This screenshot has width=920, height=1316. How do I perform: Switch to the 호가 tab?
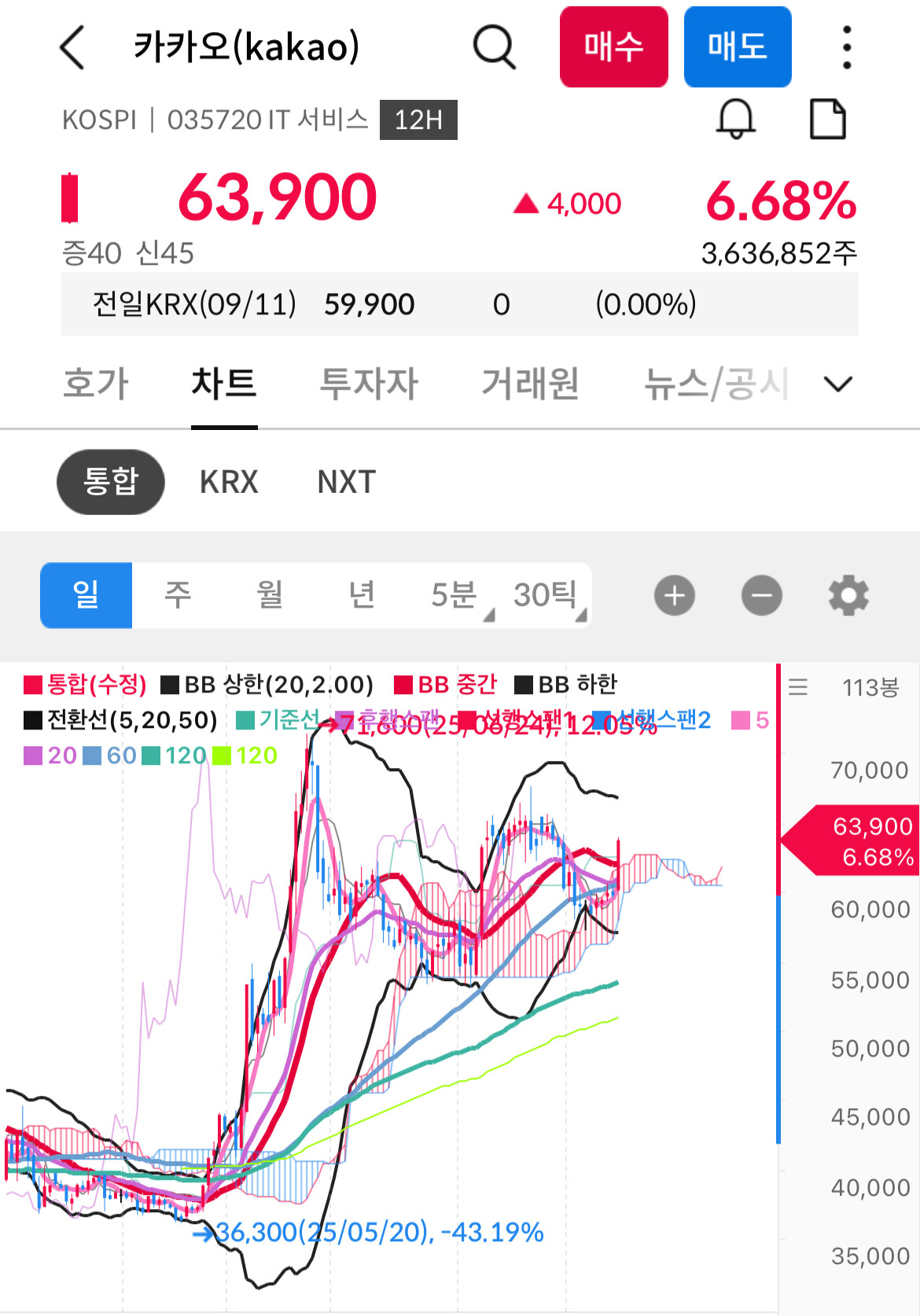[x=96, y=384]
